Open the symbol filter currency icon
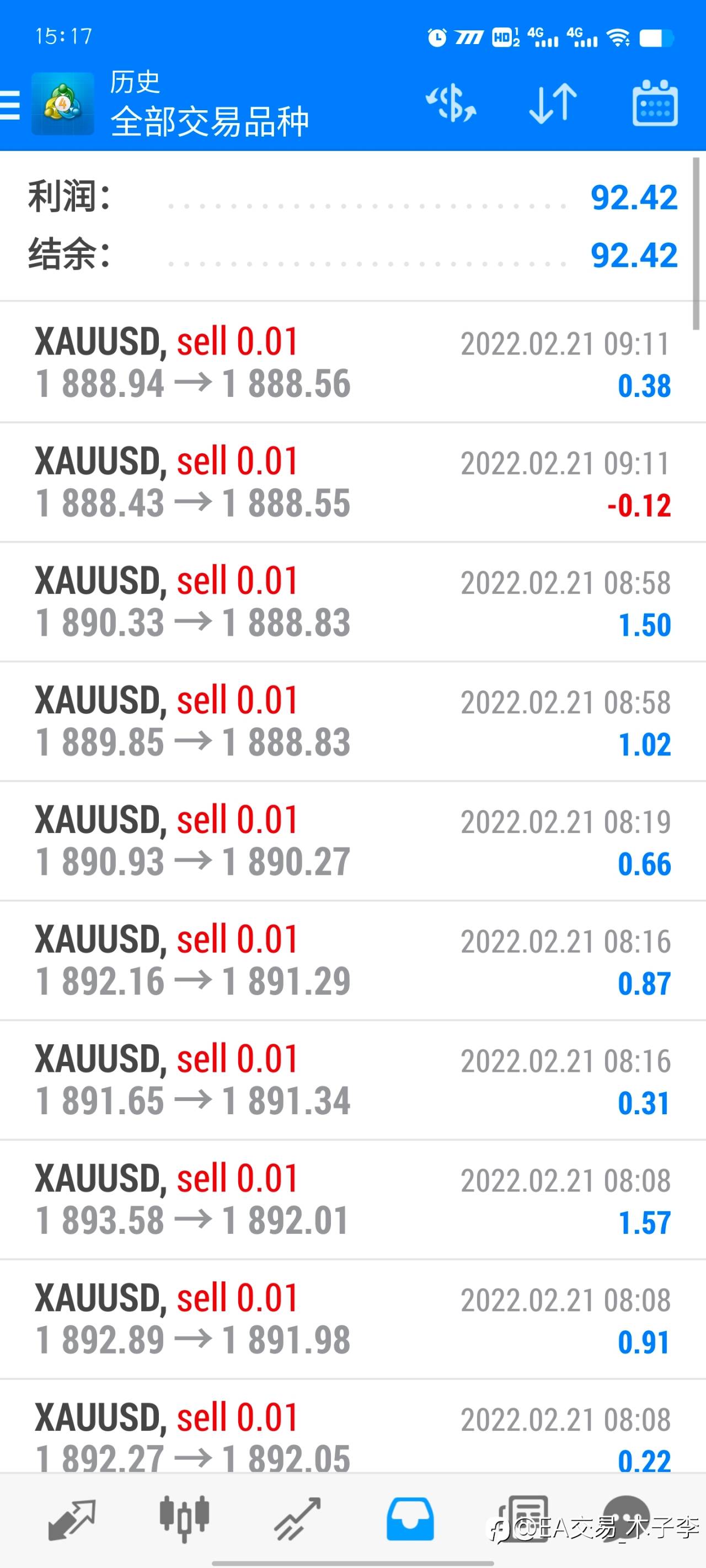 [451, 104]
